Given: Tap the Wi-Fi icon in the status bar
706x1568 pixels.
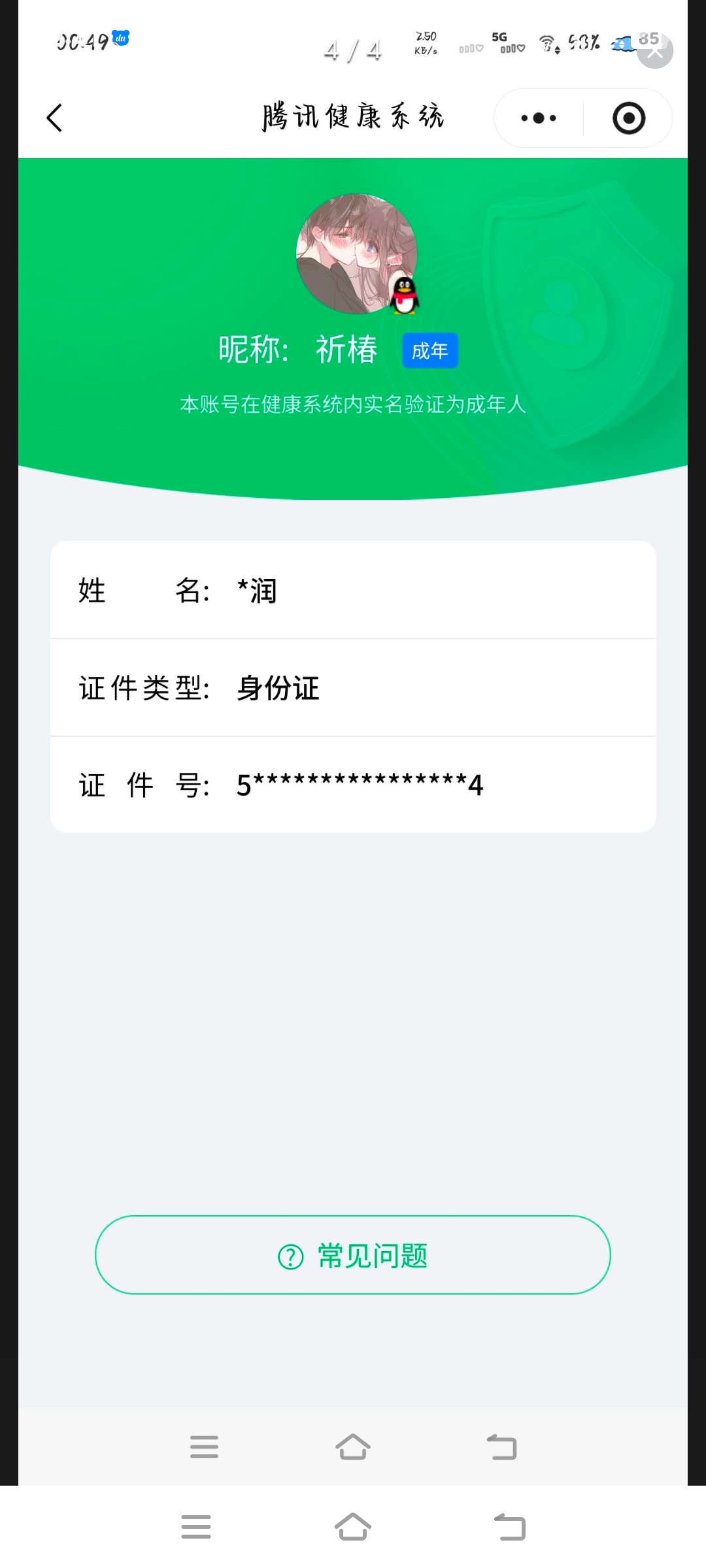Looking at the screenshot, I should [548, 44].
